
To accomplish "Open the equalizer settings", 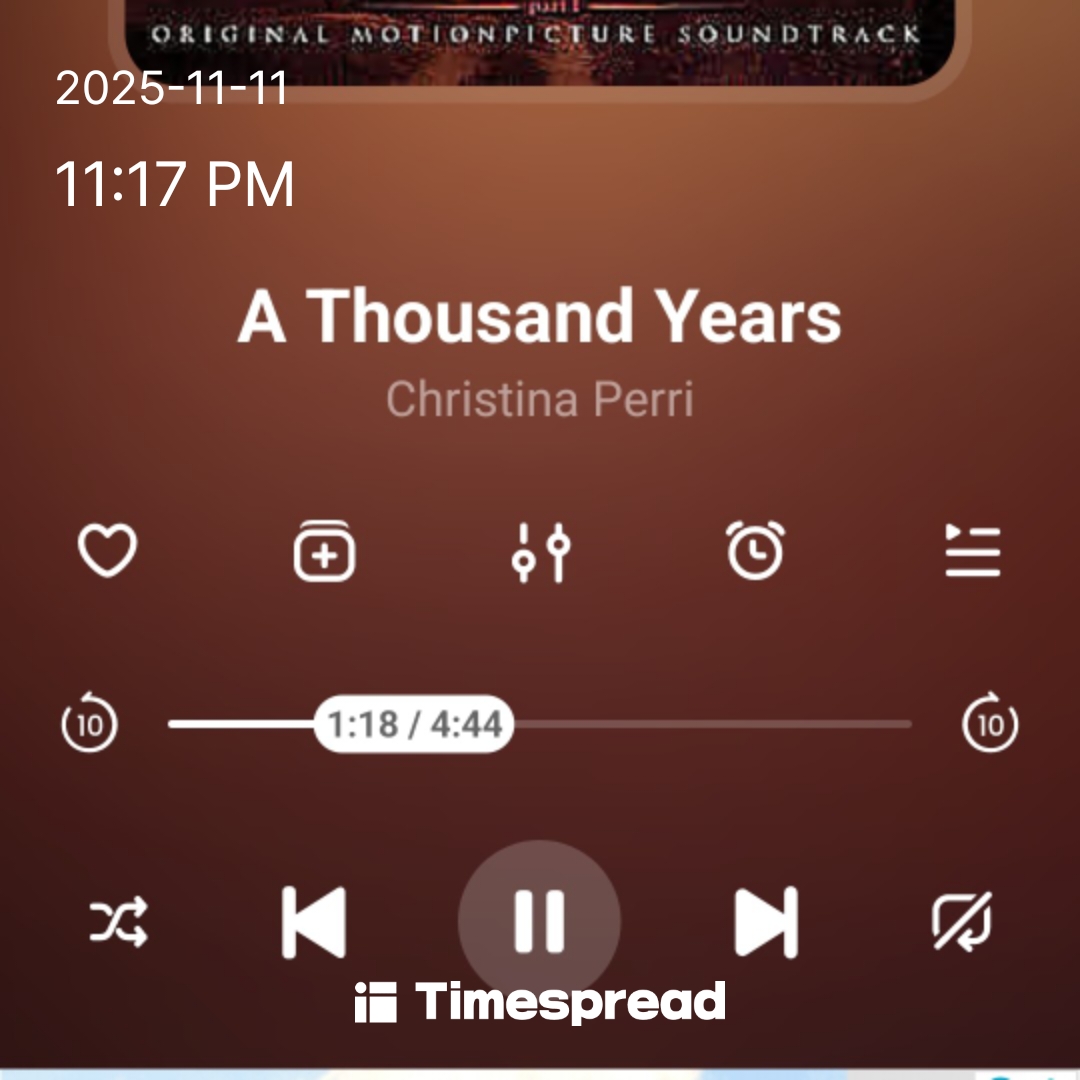I will point(540,551).
